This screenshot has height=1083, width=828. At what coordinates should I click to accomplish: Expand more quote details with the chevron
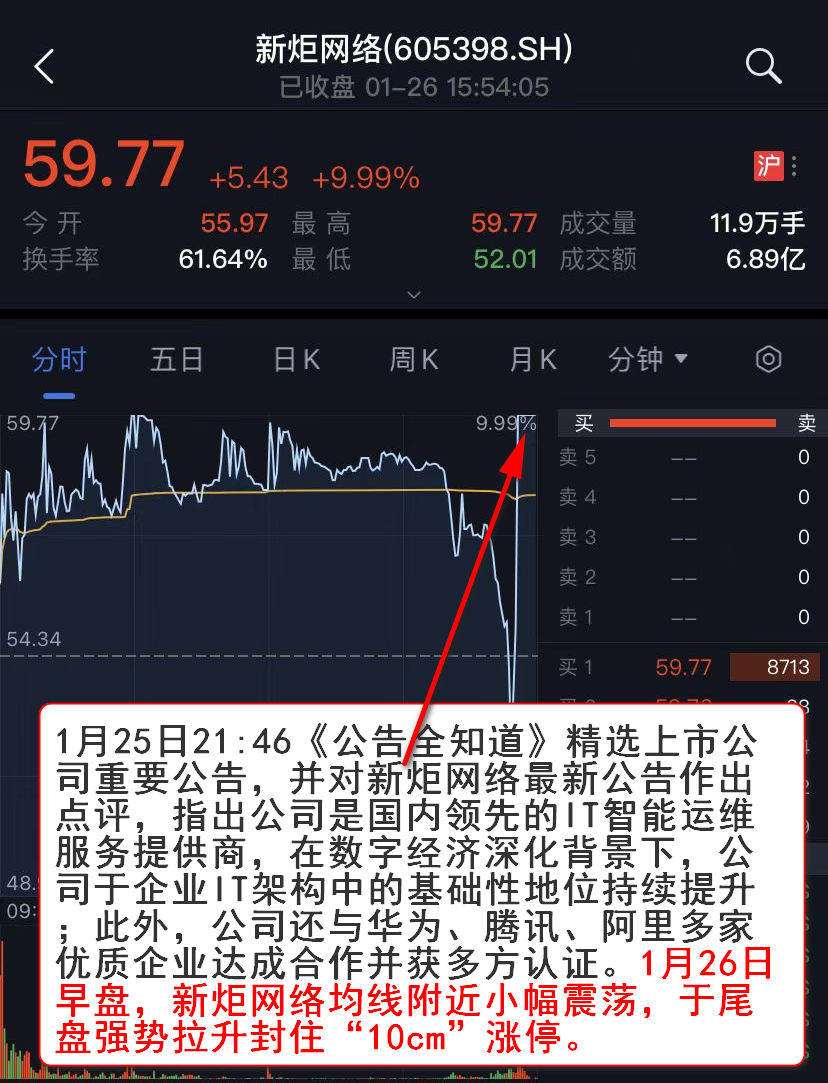414,295
